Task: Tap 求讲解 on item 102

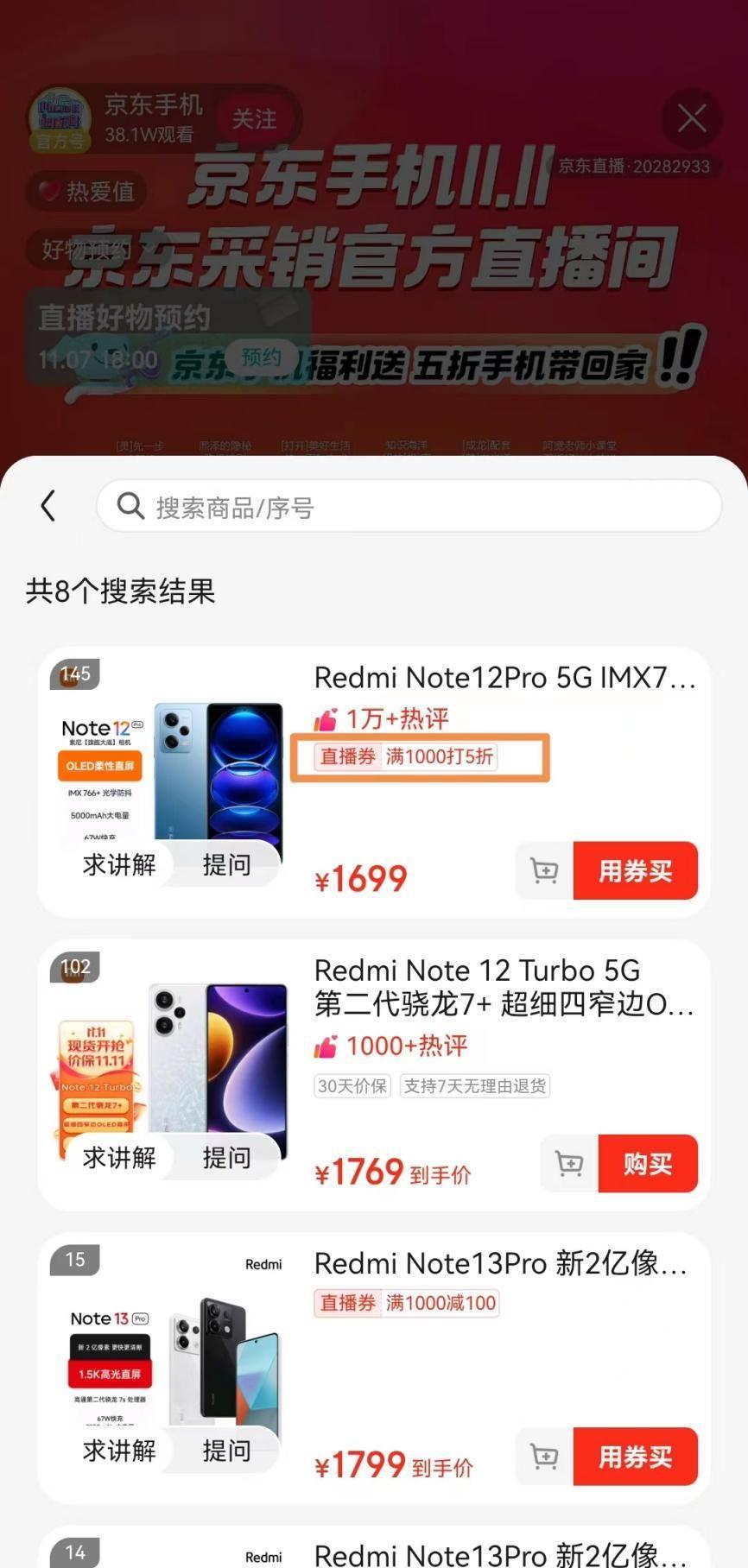Action: pyautogui.click(x=119, y=1157)
